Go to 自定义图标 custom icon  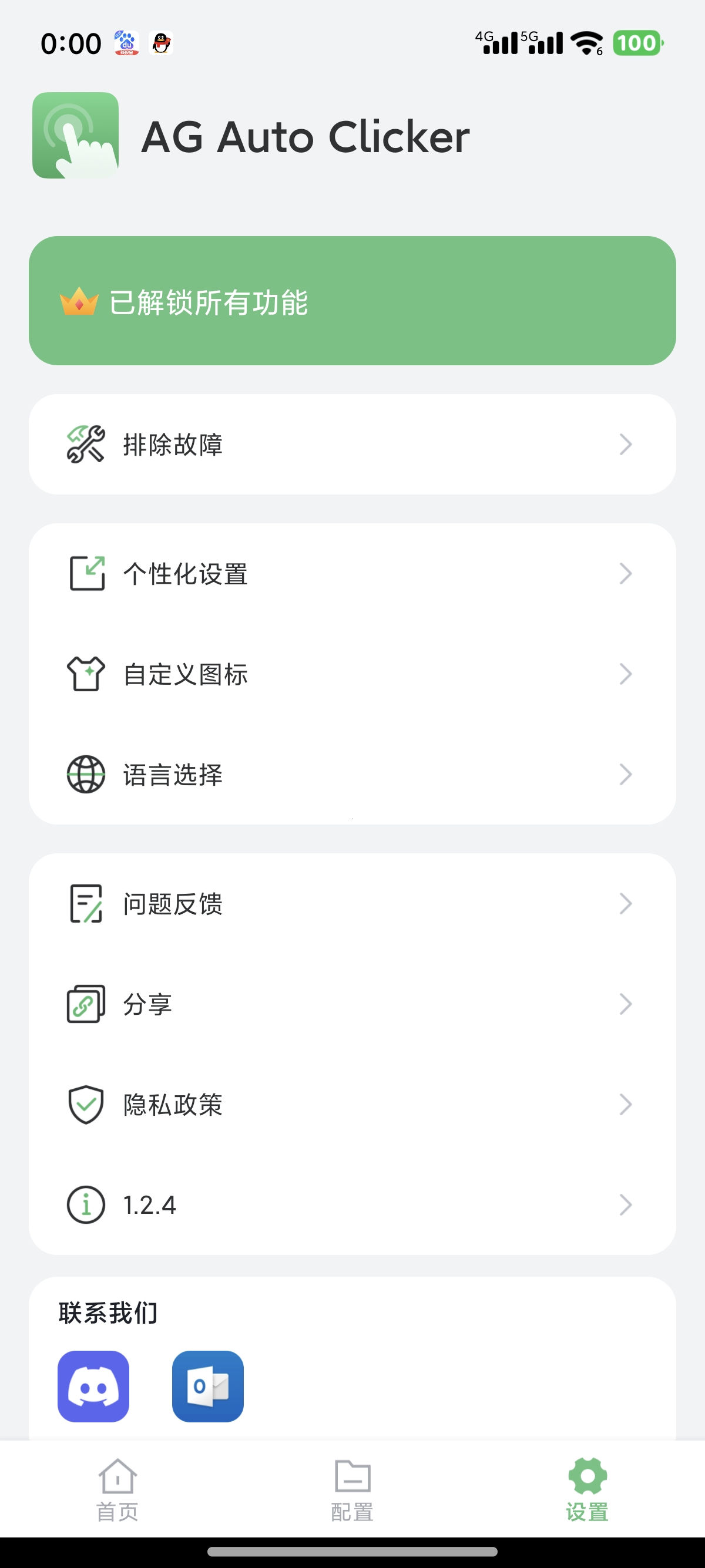pos(352,674)
